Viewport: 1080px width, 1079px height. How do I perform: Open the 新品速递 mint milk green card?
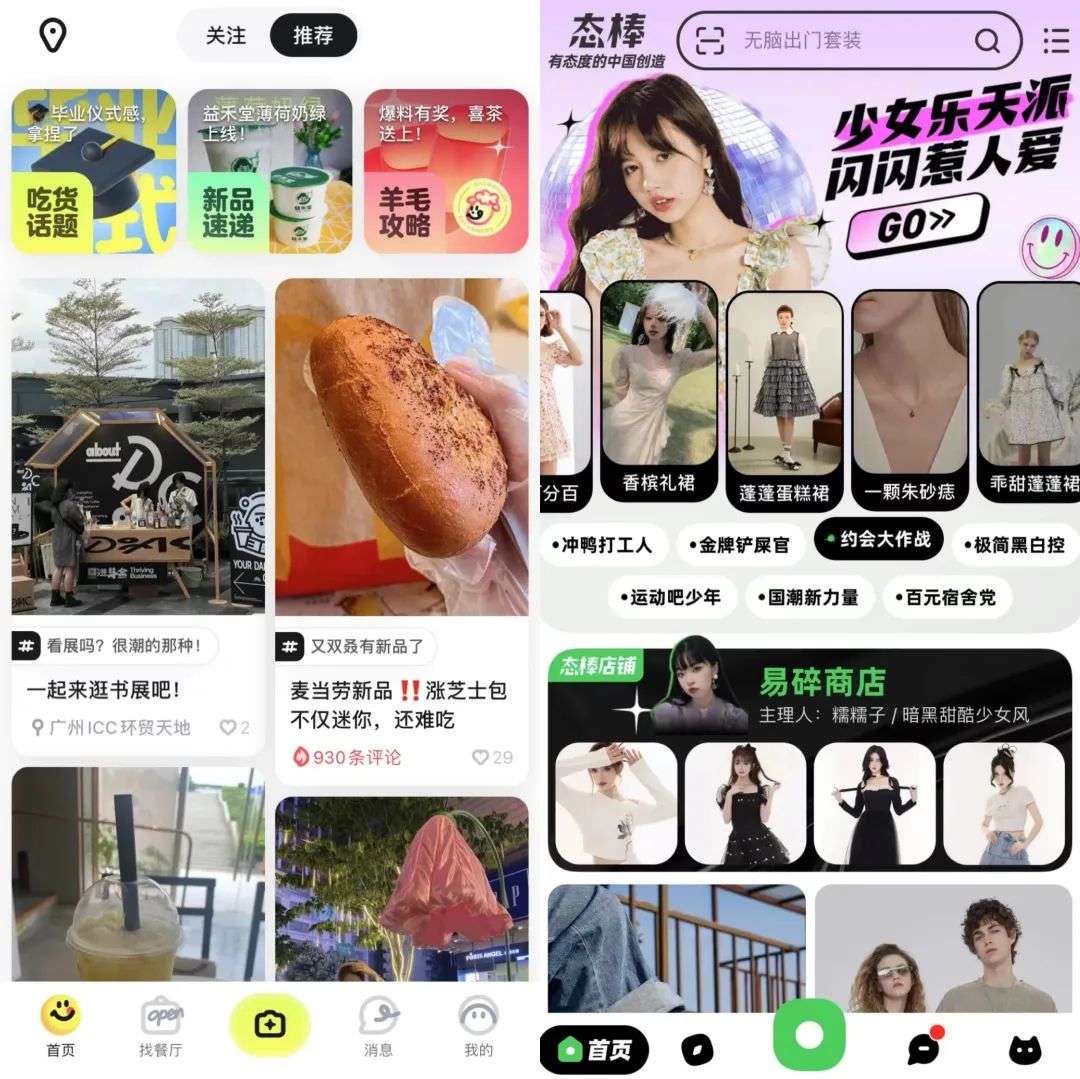pos(269,171)
